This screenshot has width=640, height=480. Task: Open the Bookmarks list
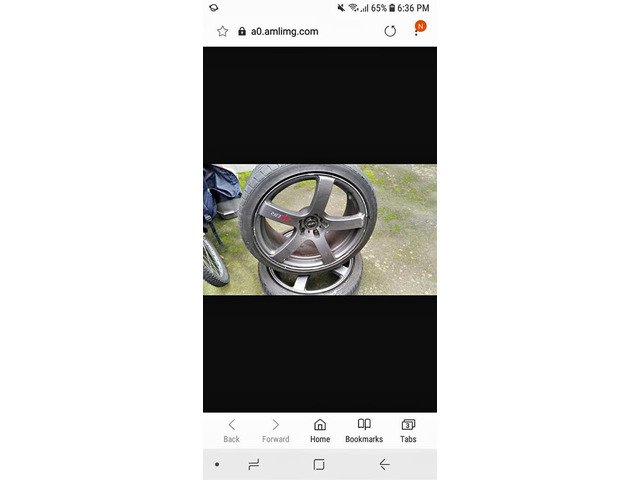coord(364,430)
